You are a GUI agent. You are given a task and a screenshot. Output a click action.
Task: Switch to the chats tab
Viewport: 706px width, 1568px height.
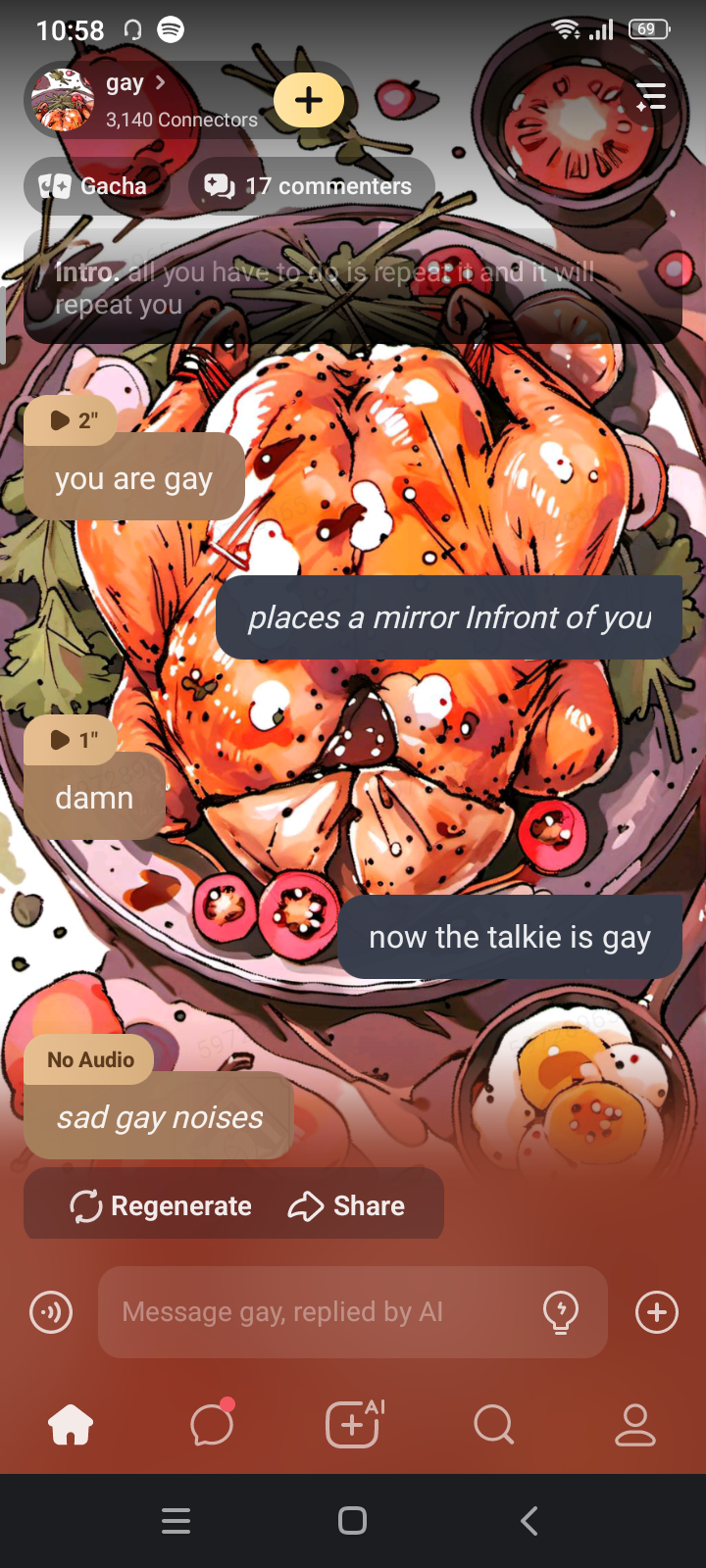click(x=212, y=1425)
